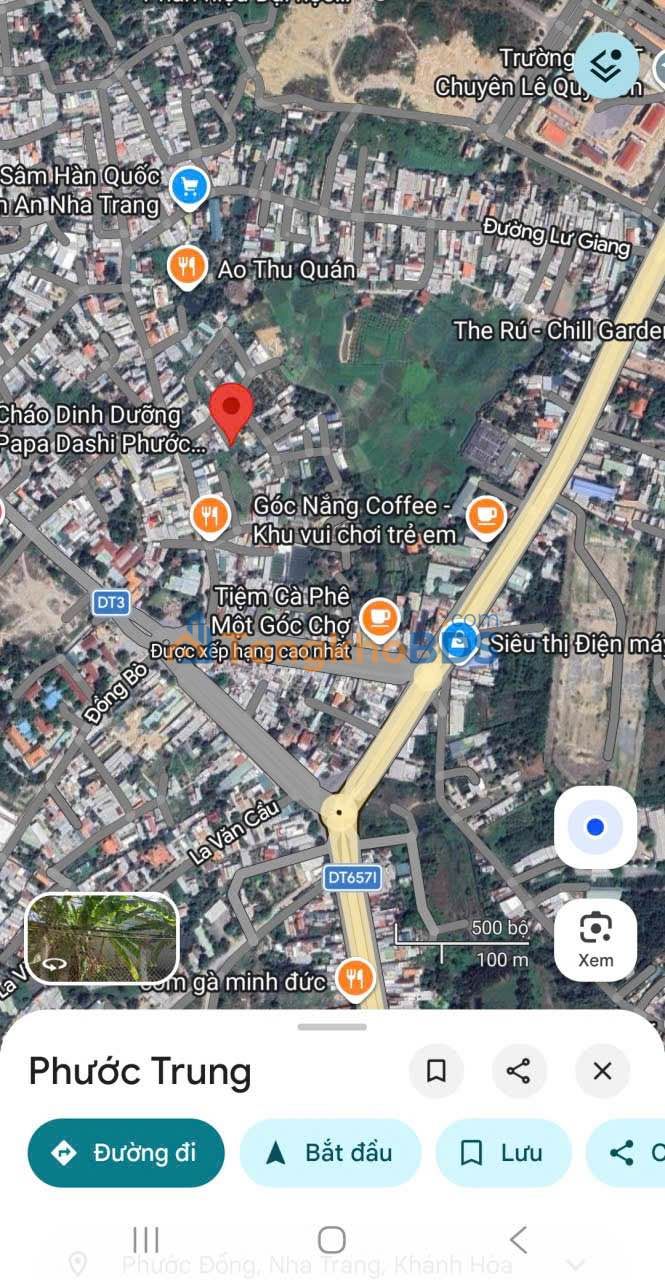Share Phước Trung using the header icon
The image size is (665, 1280).
pyautogui.click(x=519, y=1071)
